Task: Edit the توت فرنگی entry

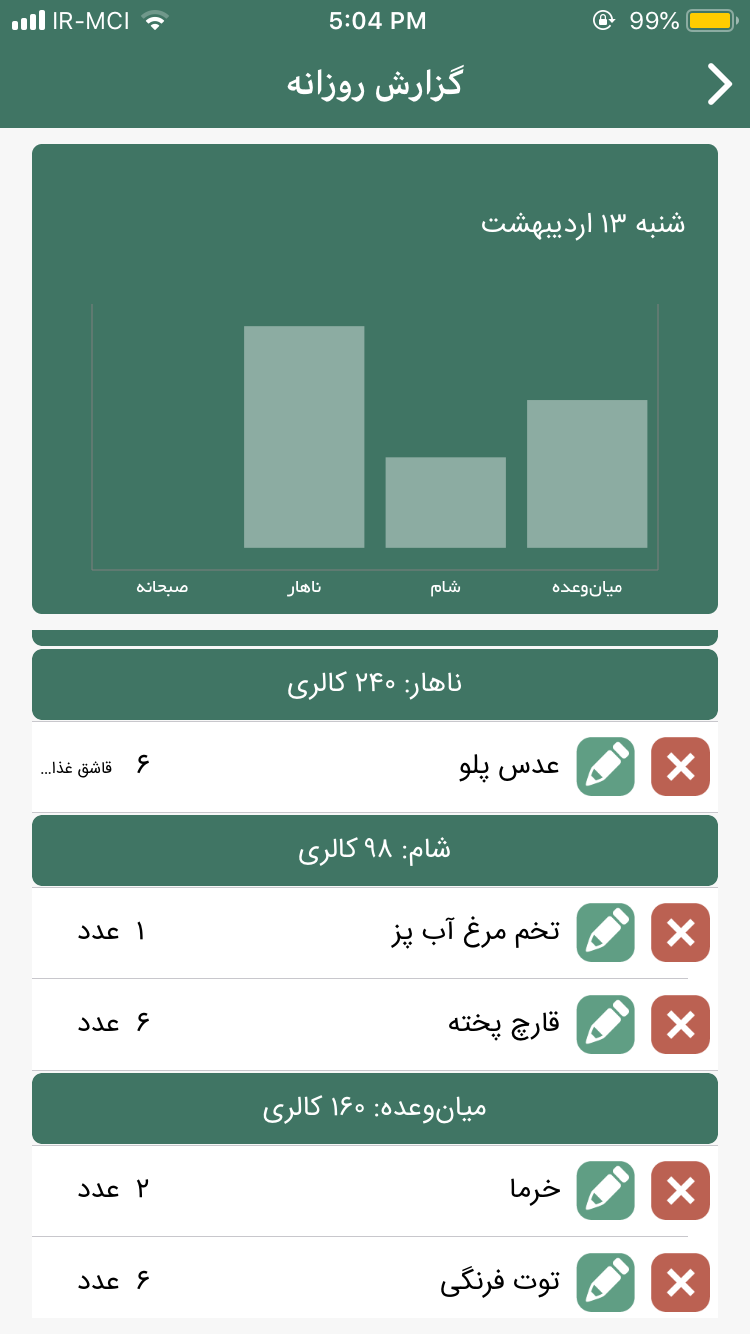Action: (605, 1282)
